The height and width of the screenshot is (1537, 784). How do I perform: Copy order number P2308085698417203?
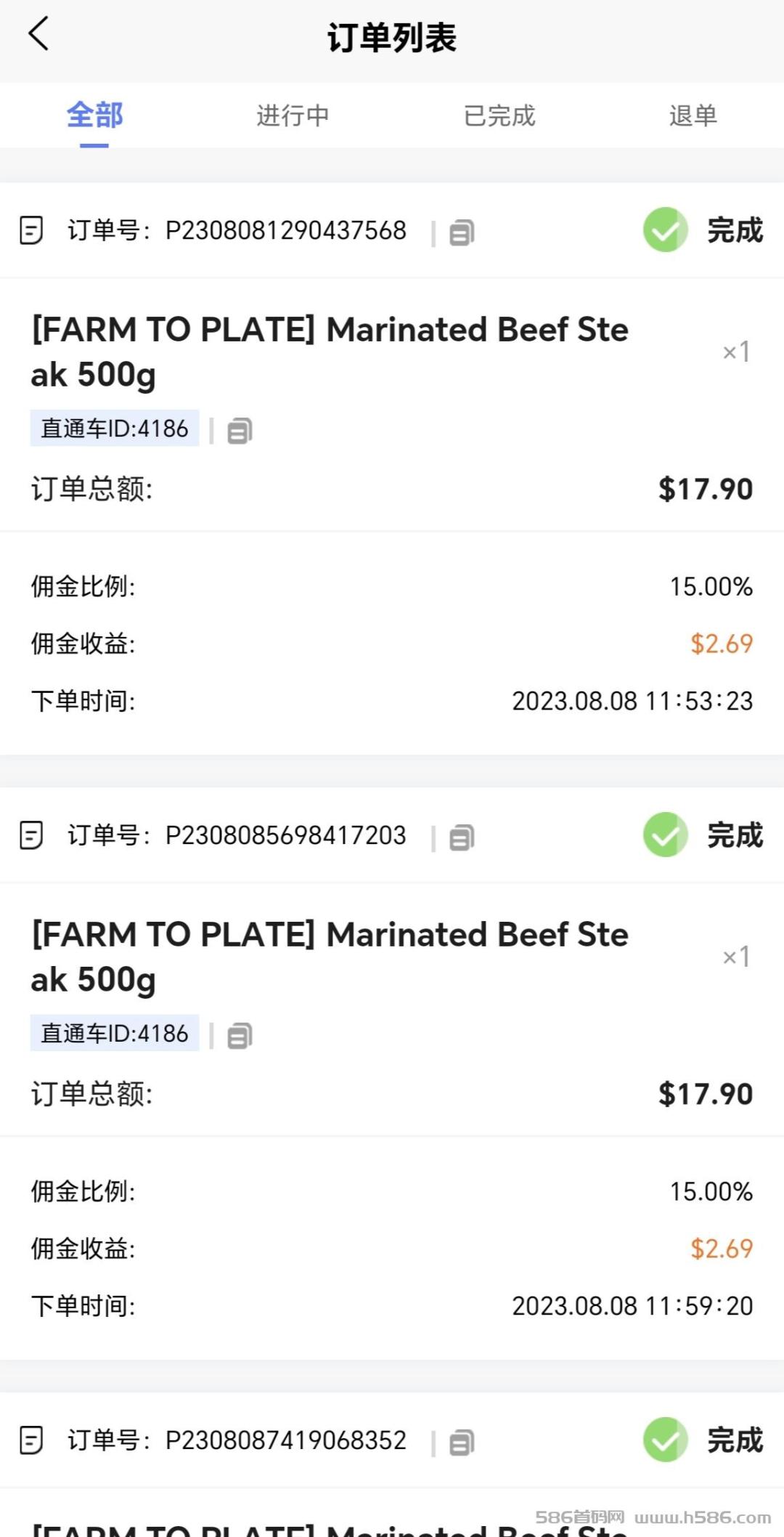tap(462, 838)
